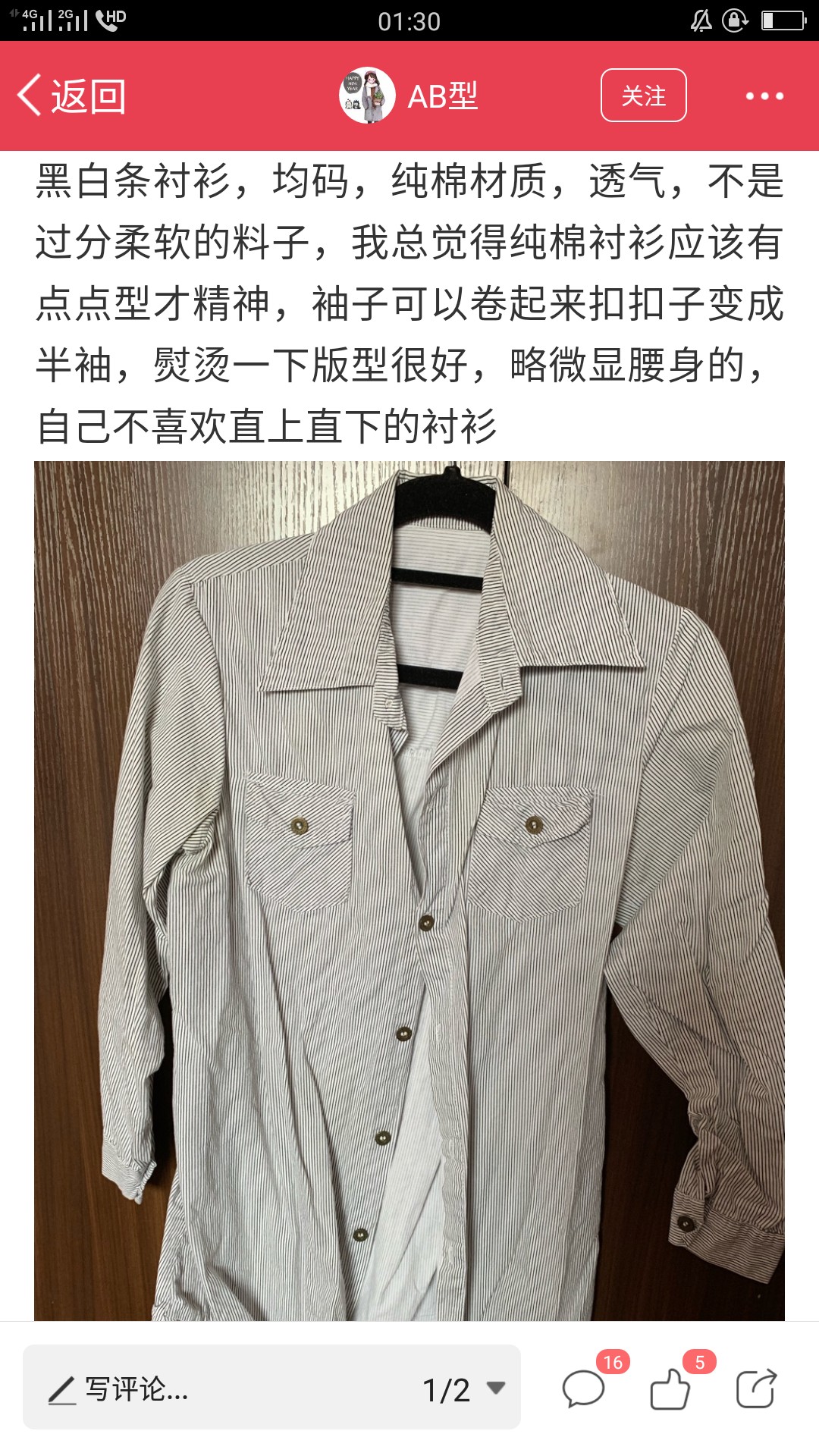Share this post
The width and height of the screenshot is (819, 1456).
coord(757,1389)
